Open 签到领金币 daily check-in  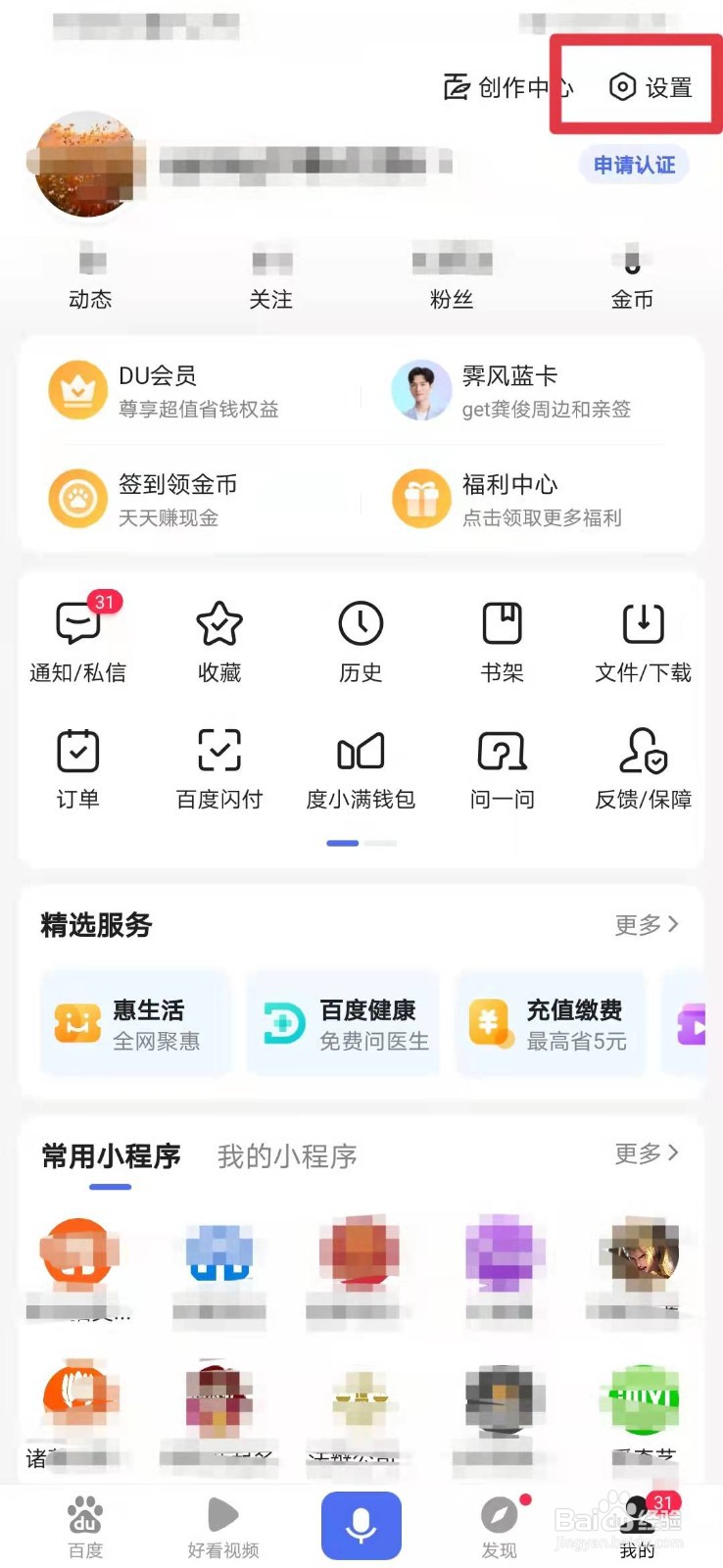coord(167,498)
